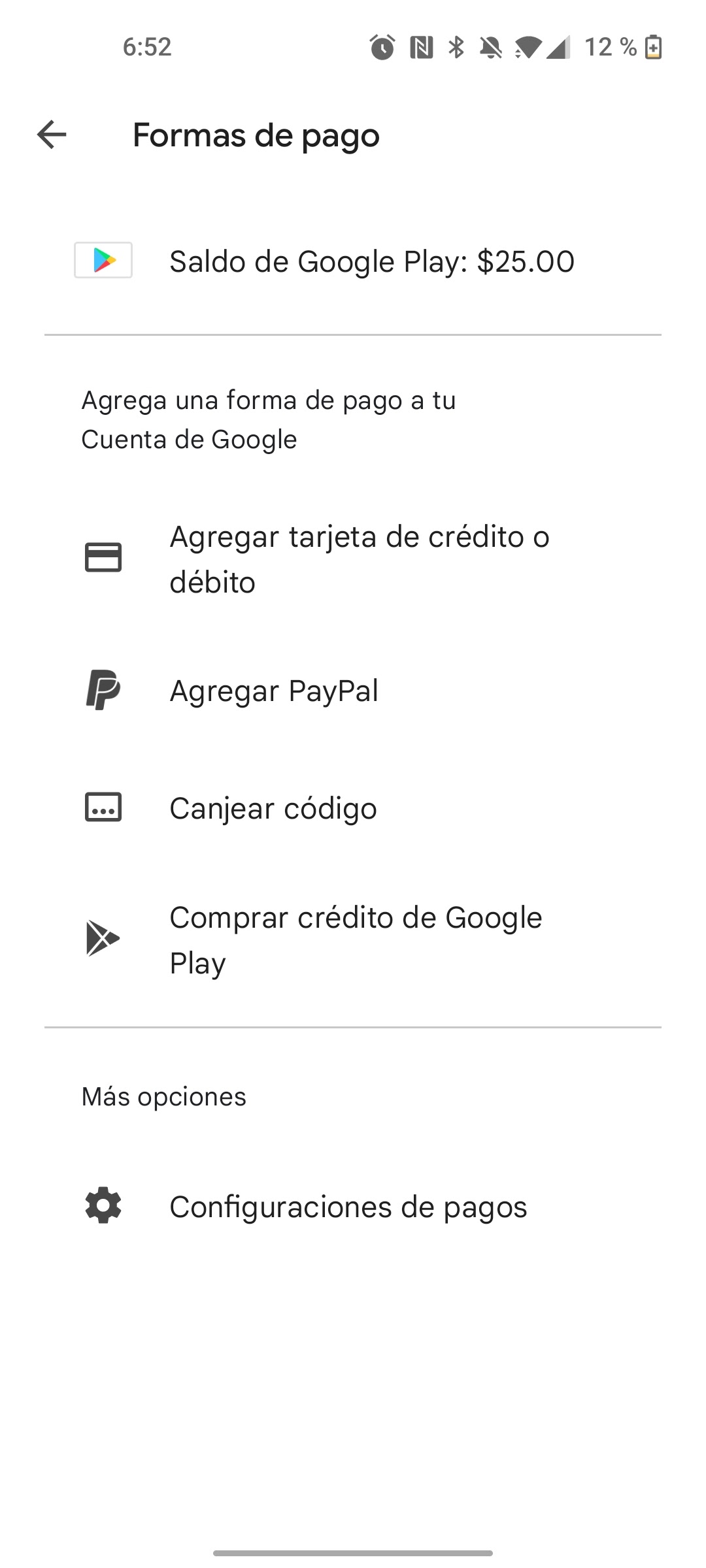Screen dimensions: 706x1568
Task: Open Canjear código
Action: pos(353,808)
